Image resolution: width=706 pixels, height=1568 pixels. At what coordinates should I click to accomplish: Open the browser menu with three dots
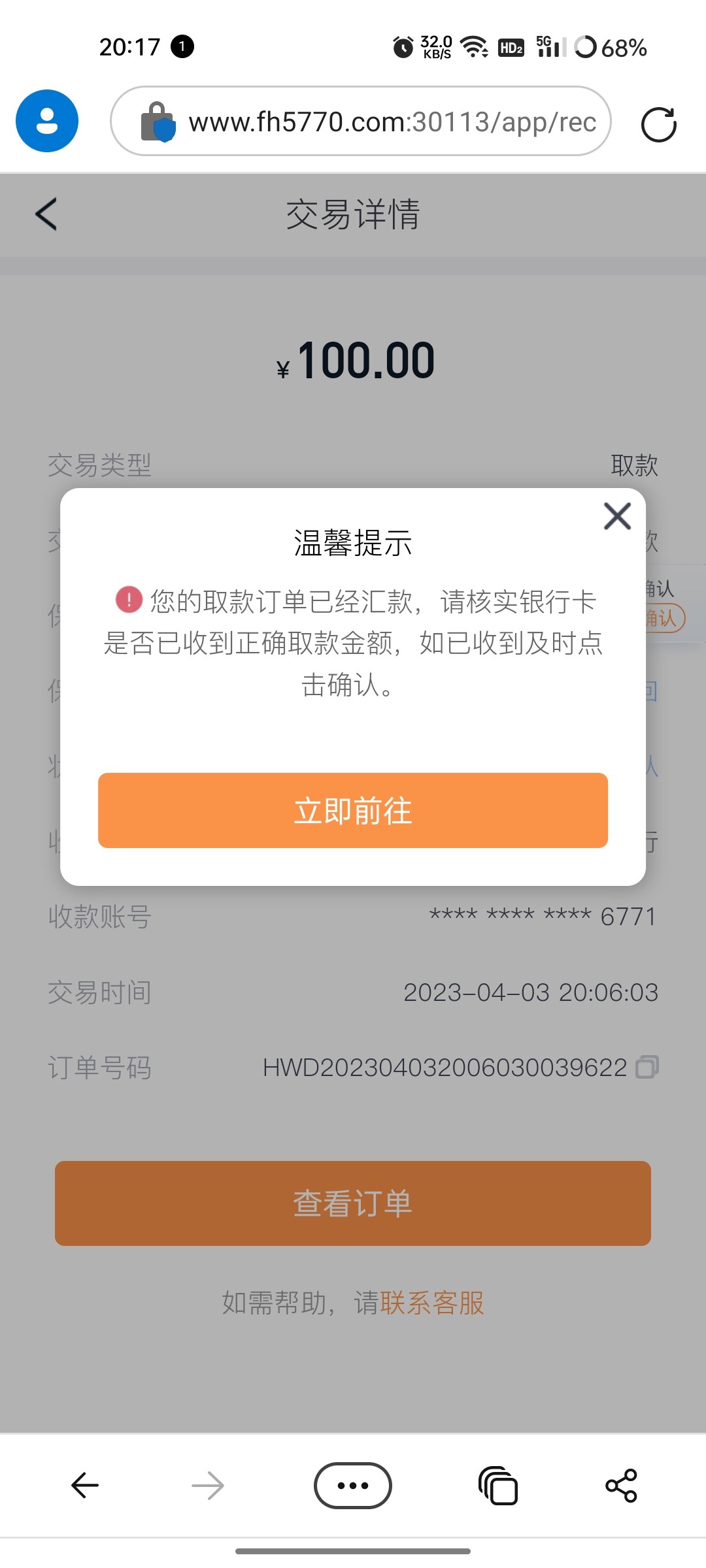pyautogui.click(x=353, y=1485)
